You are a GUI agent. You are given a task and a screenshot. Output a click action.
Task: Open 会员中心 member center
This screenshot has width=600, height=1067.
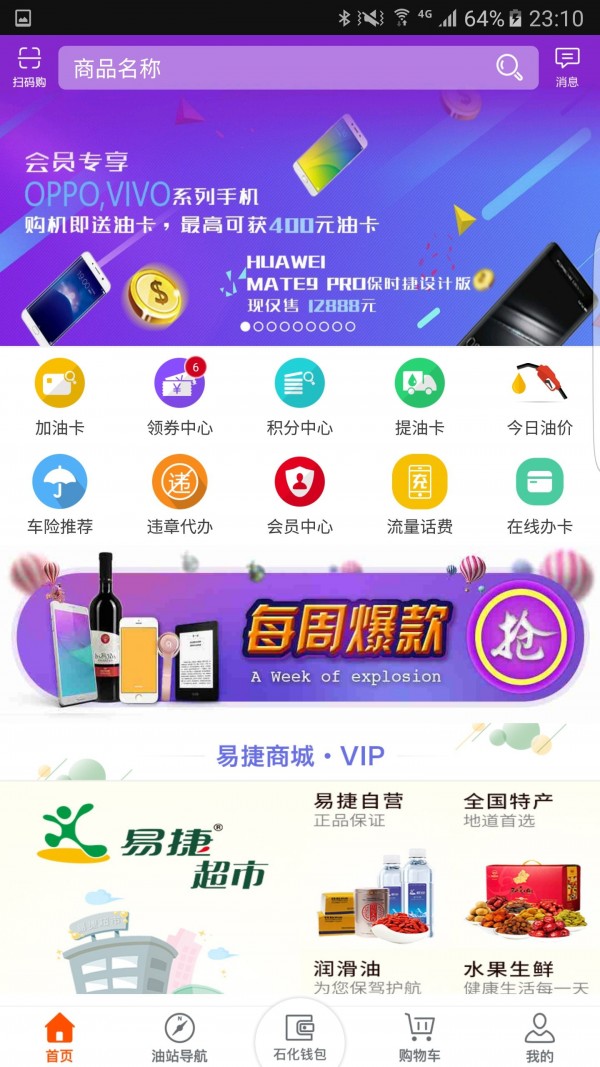[299, 495]
